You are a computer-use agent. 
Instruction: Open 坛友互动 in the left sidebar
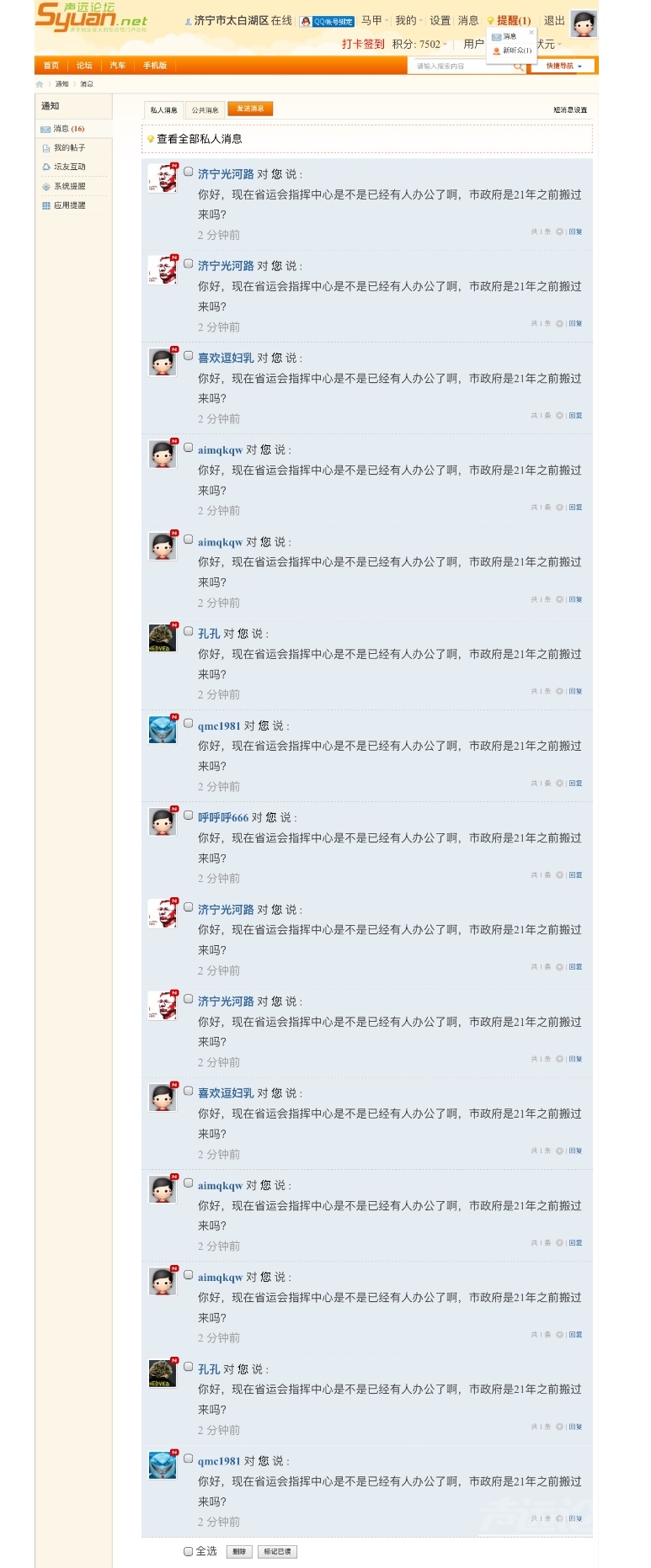pyautogui.click(x=45, y=167)
